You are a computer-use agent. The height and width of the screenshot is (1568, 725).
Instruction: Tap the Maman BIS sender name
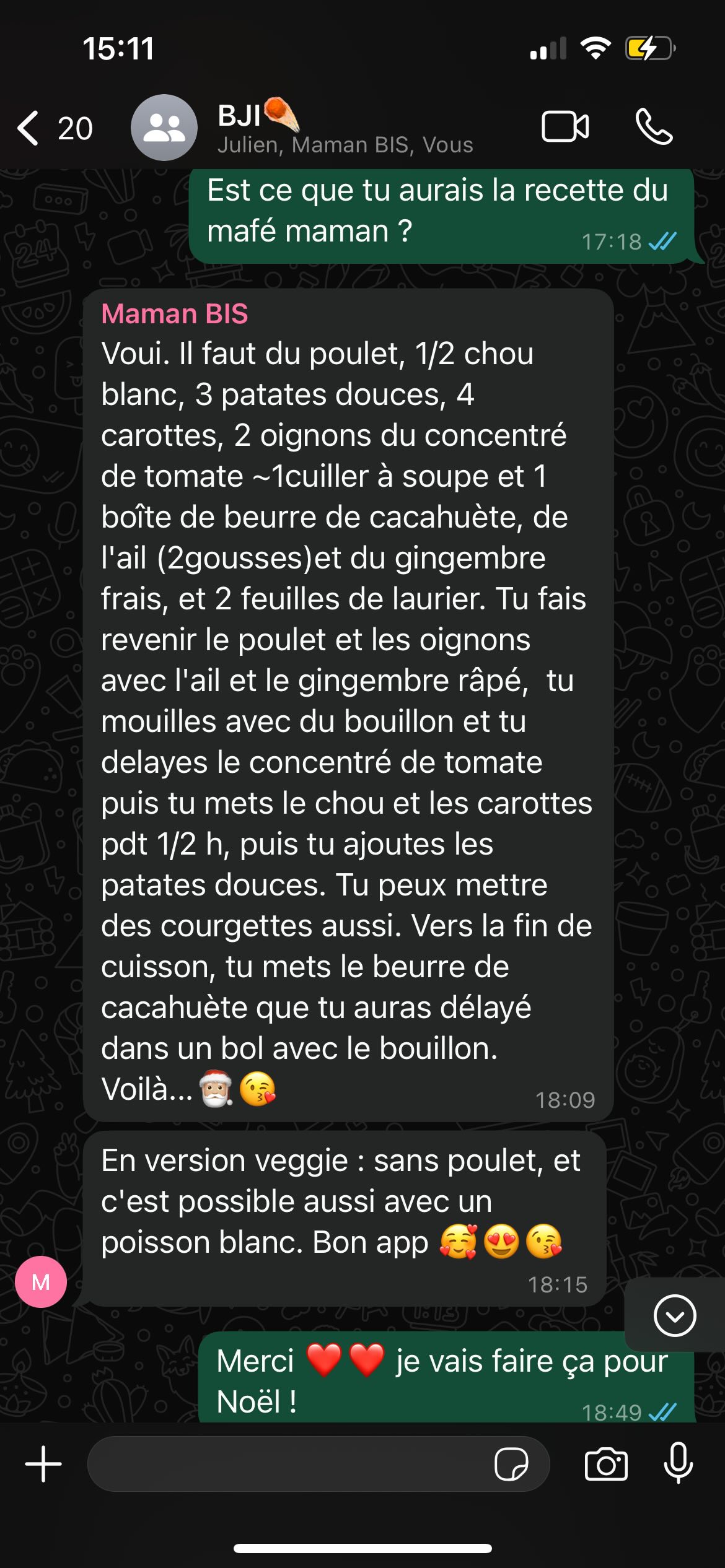(175, 314)
